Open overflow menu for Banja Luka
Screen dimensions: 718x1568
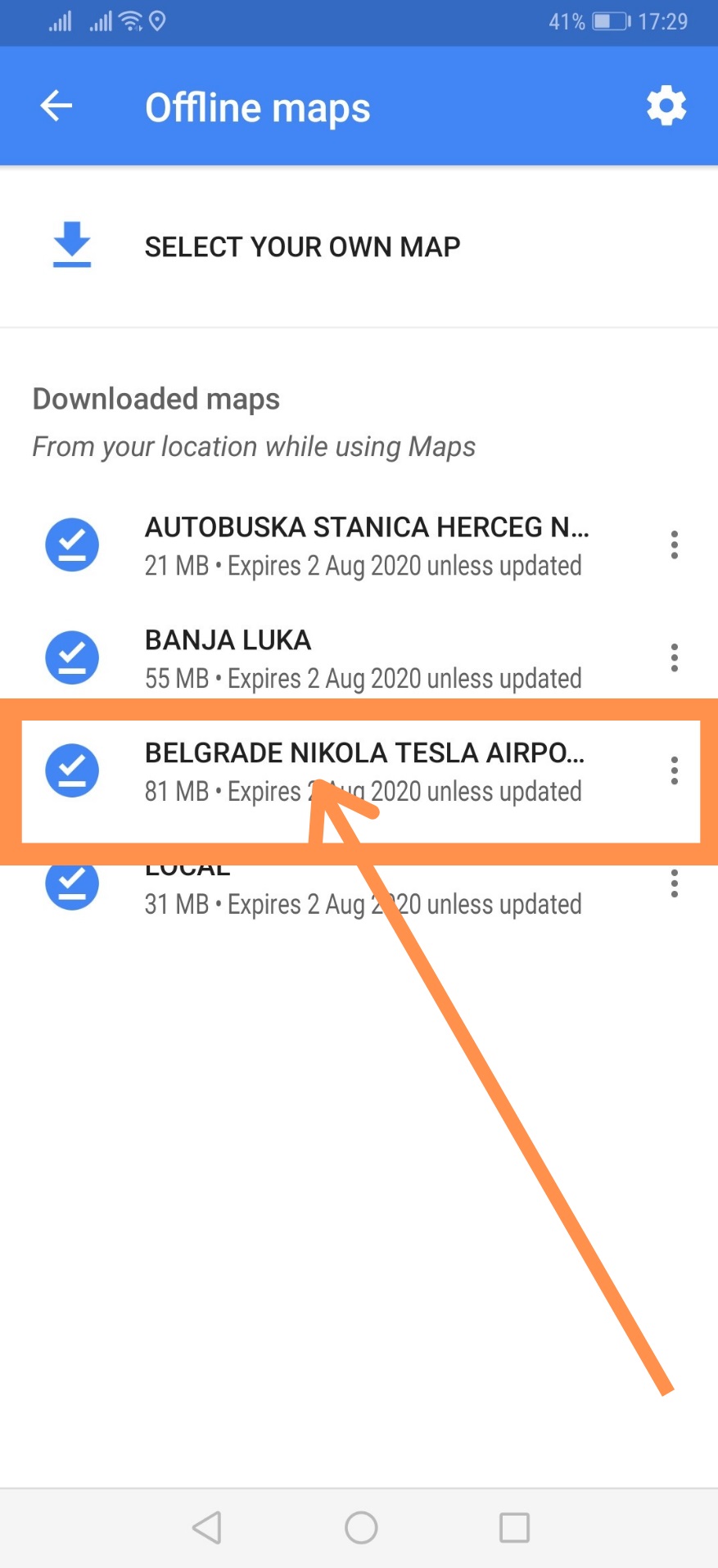[x=674, y=658]
